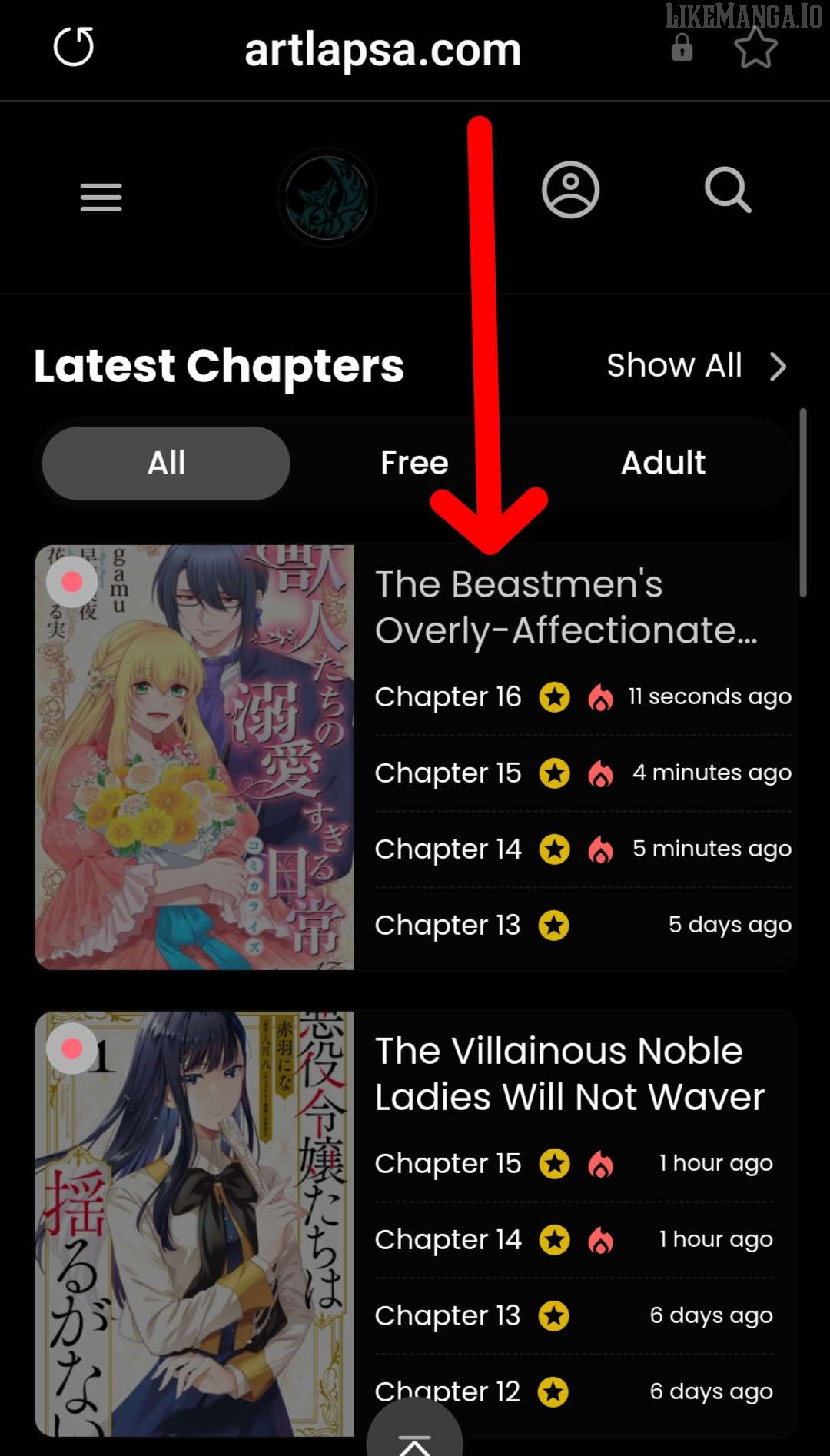The width and height of the screenshot is (830, 1456).
Task: Tap Show All latest chapters
Action: click(x=696, y=366)
